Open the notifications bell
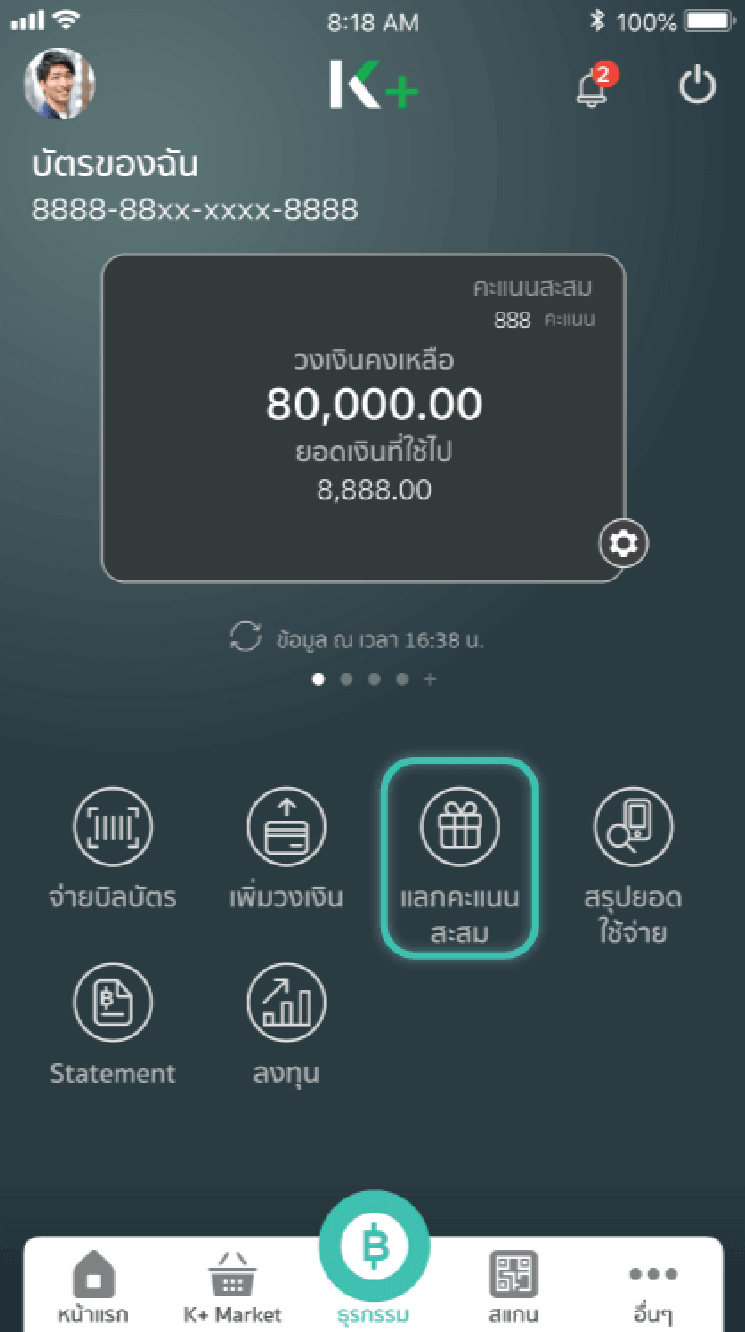Screen dimensions: 745x1332 coord(592,87)
